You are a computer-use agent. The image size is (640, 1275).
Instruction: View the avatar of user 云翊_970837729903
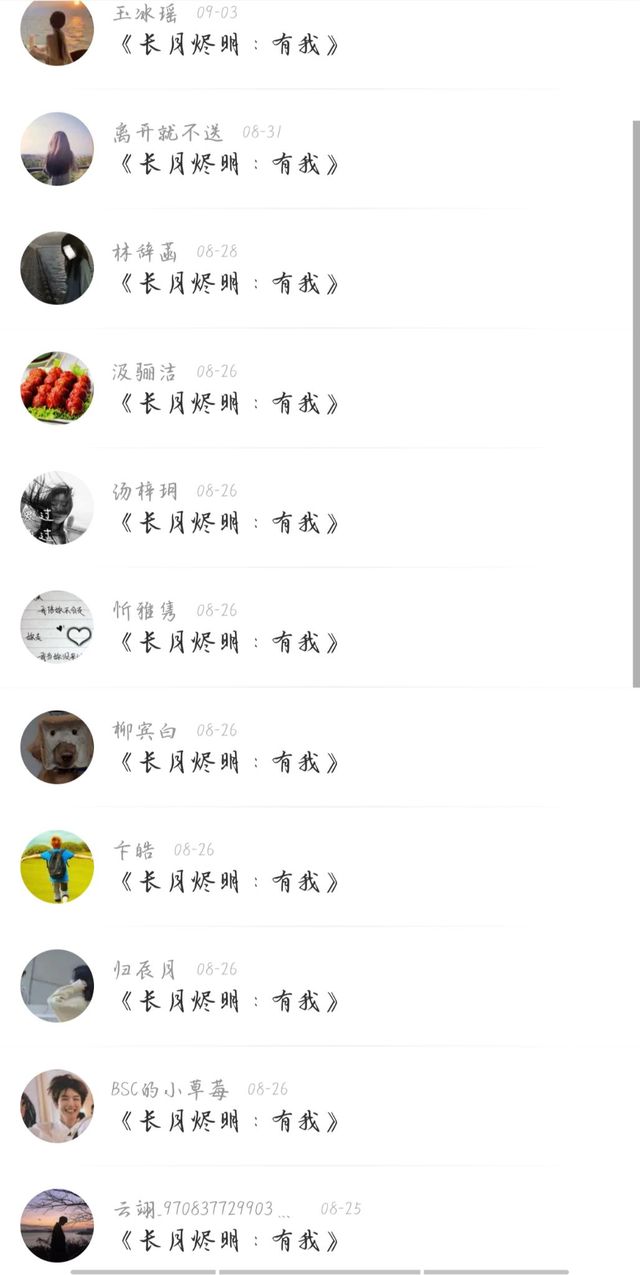pyautogui.click(x=57, y=1225)
